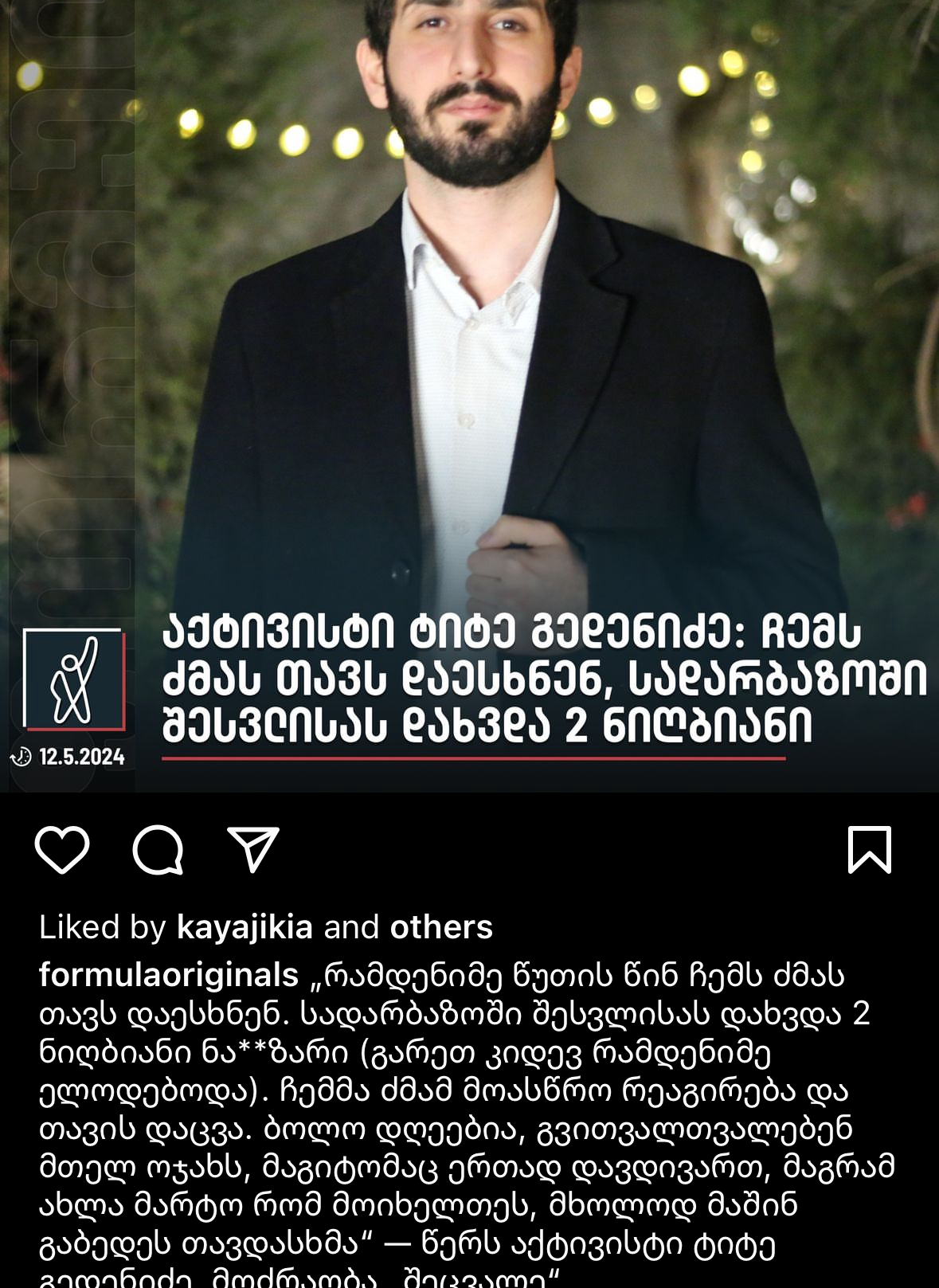Open kayajikia's profile from the likes line
This screenshot has height=1288, width=939.
click(x=245, y=927)
